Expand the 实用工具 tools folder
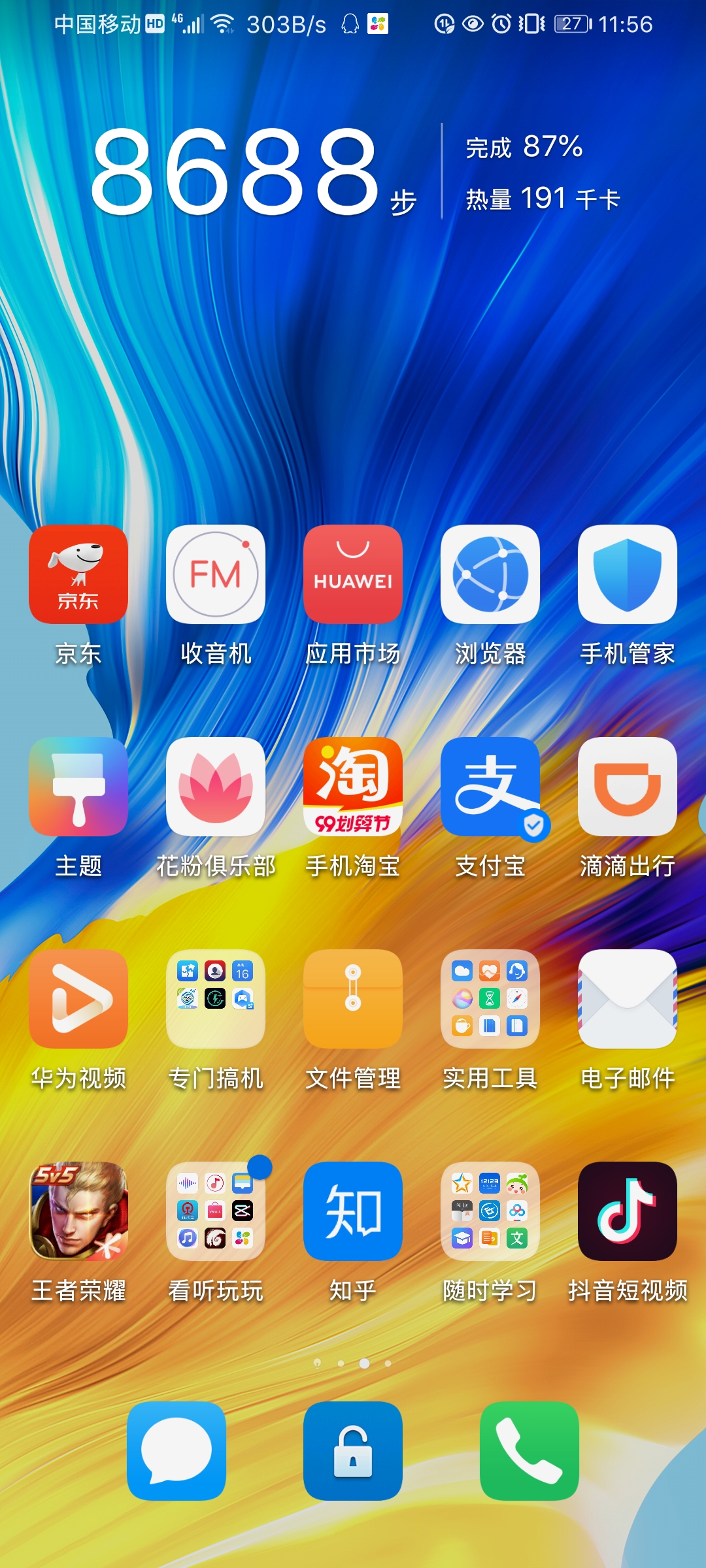This screenshot has width=706, height=1568. pos(490,999)
